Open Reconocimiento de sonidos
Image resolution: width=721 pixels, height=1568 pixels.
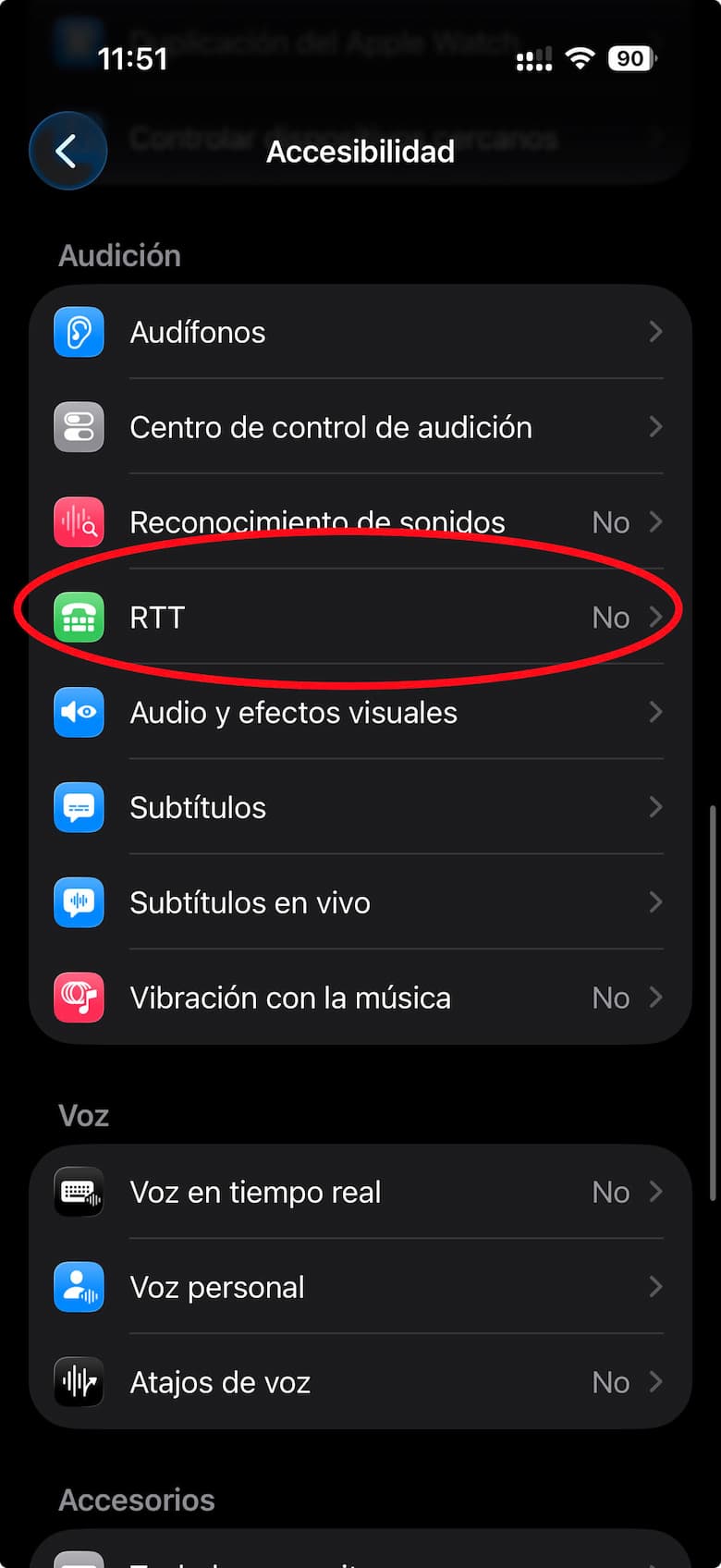pyautogui.click(x=360, y=522)
